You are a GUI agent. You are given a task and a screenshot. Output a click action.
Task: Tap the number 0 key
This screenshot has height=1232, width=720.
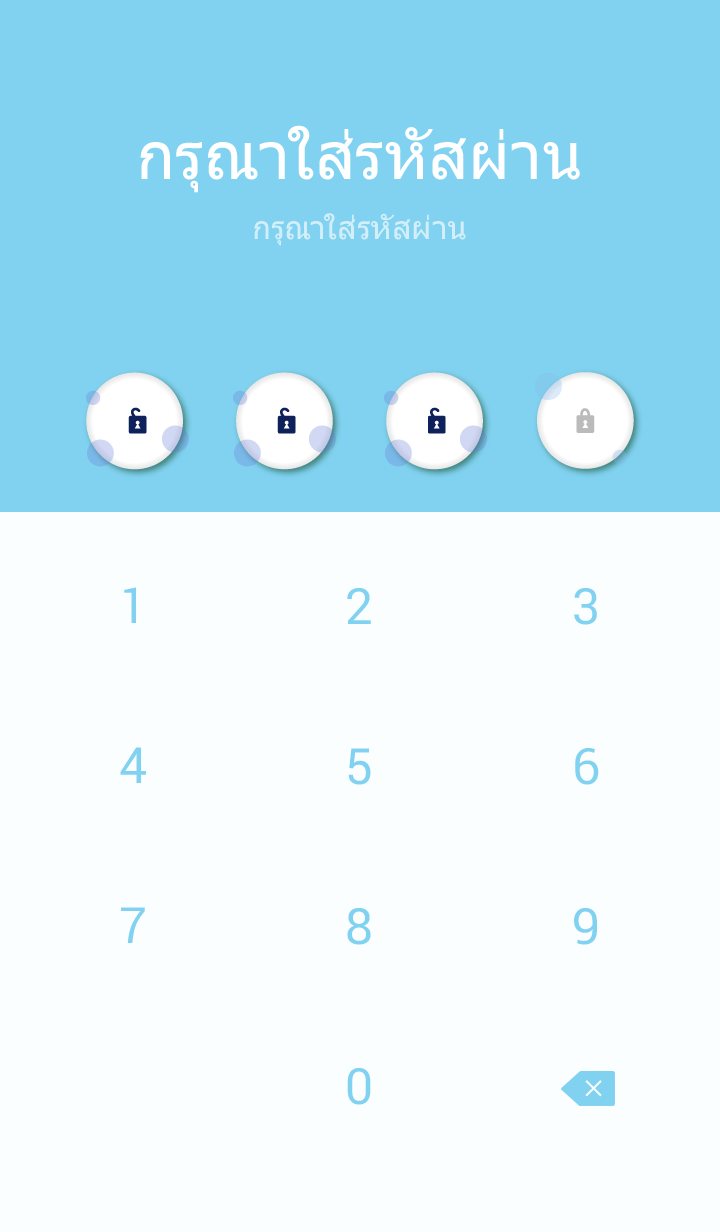coord(359,1087)
